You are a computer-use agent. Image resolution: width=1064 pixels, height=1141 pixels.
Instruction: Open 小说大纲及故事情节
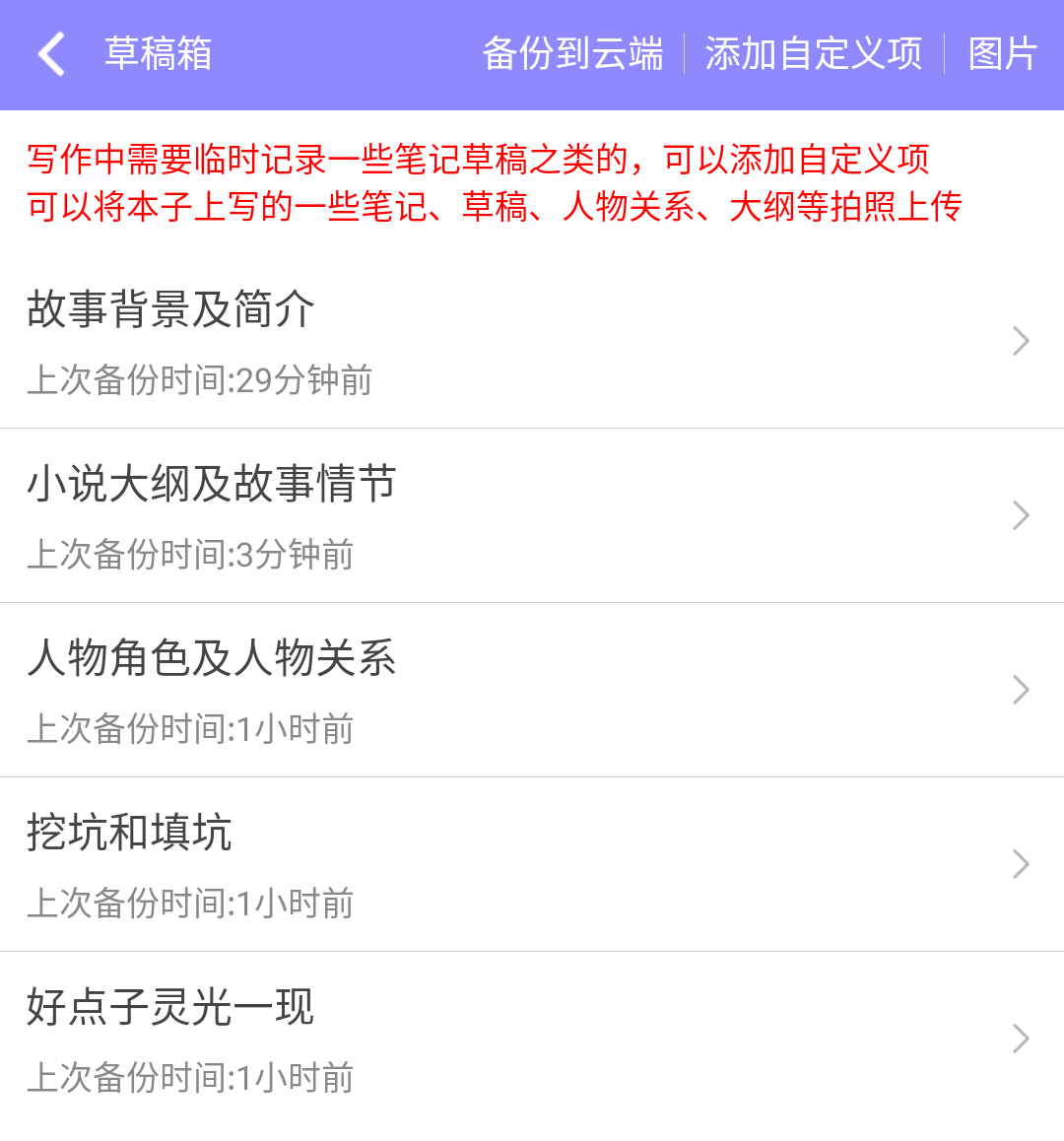pyautogui.click(x=532, y=516)
